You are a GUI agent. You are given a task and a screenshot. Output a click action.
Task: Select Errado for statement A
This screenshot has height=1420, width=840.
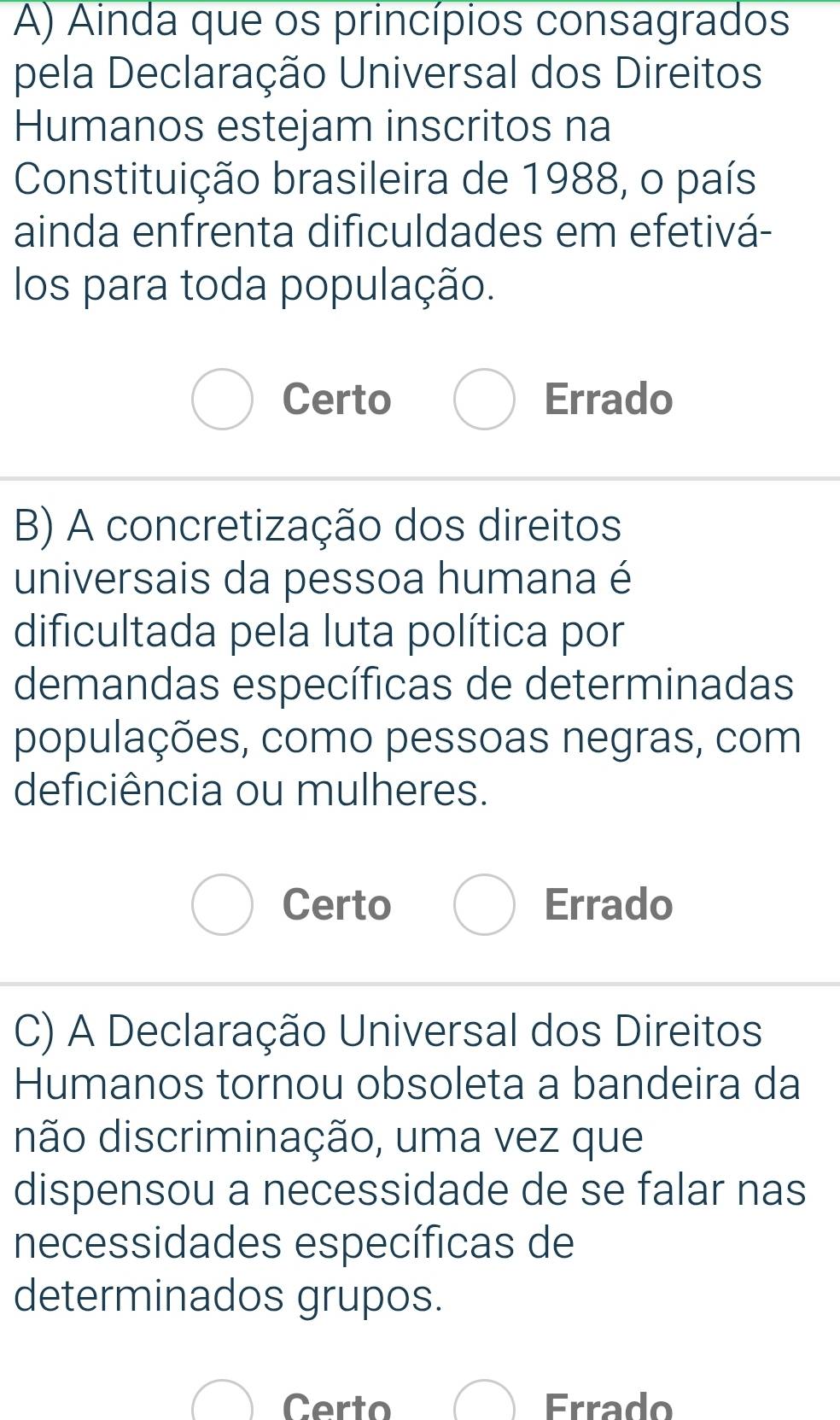(485, 400)
